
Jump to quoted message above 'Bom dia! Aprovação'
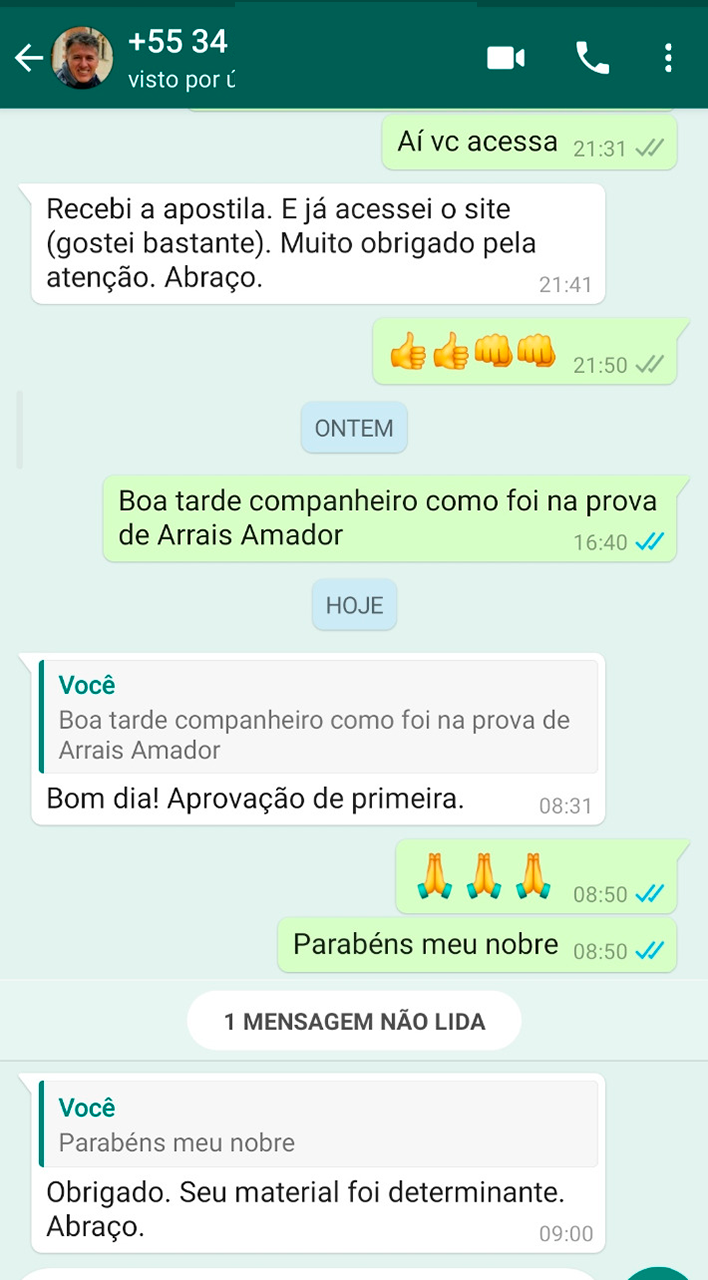click(x=318, y=716)
